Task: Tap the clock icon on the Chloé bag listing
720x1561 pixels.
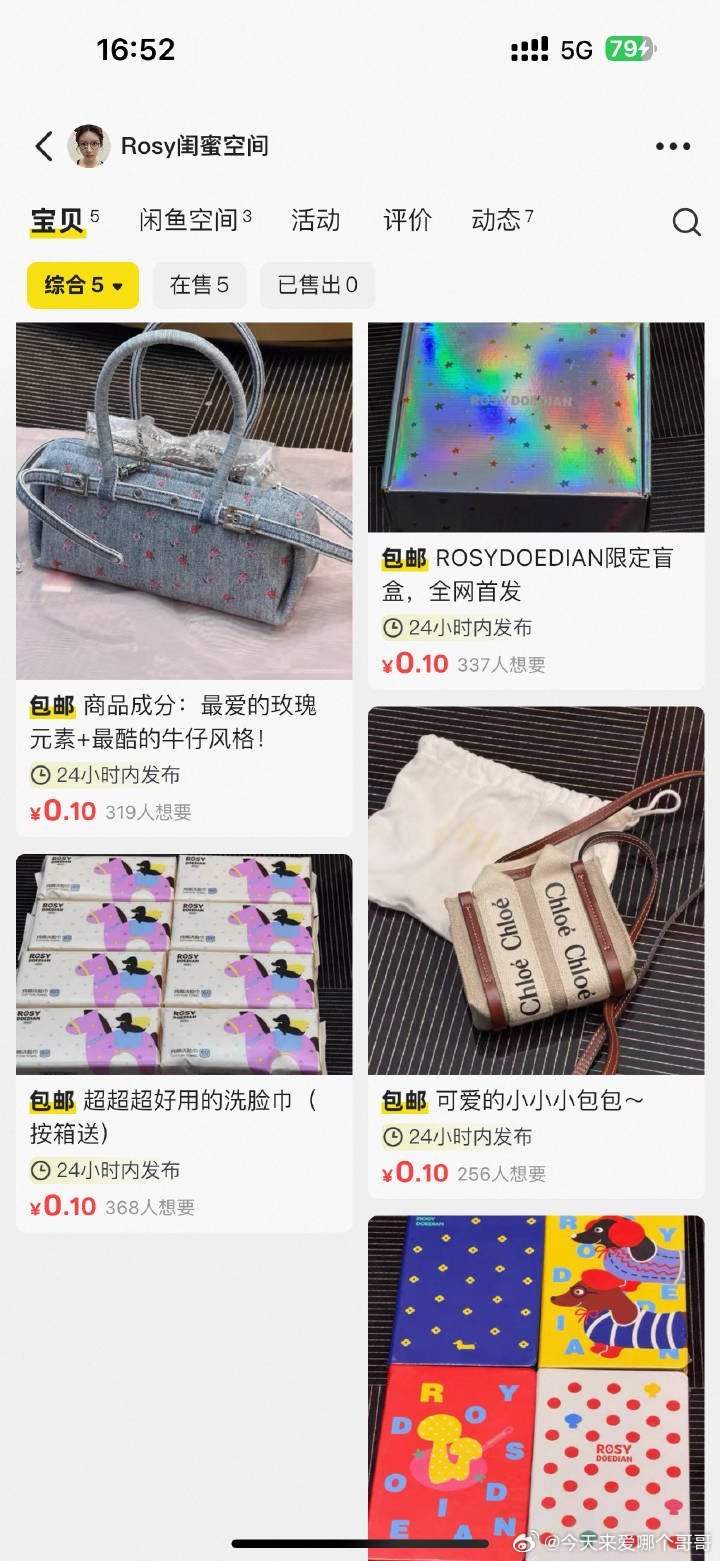Action: click(x=394, y=1136)
